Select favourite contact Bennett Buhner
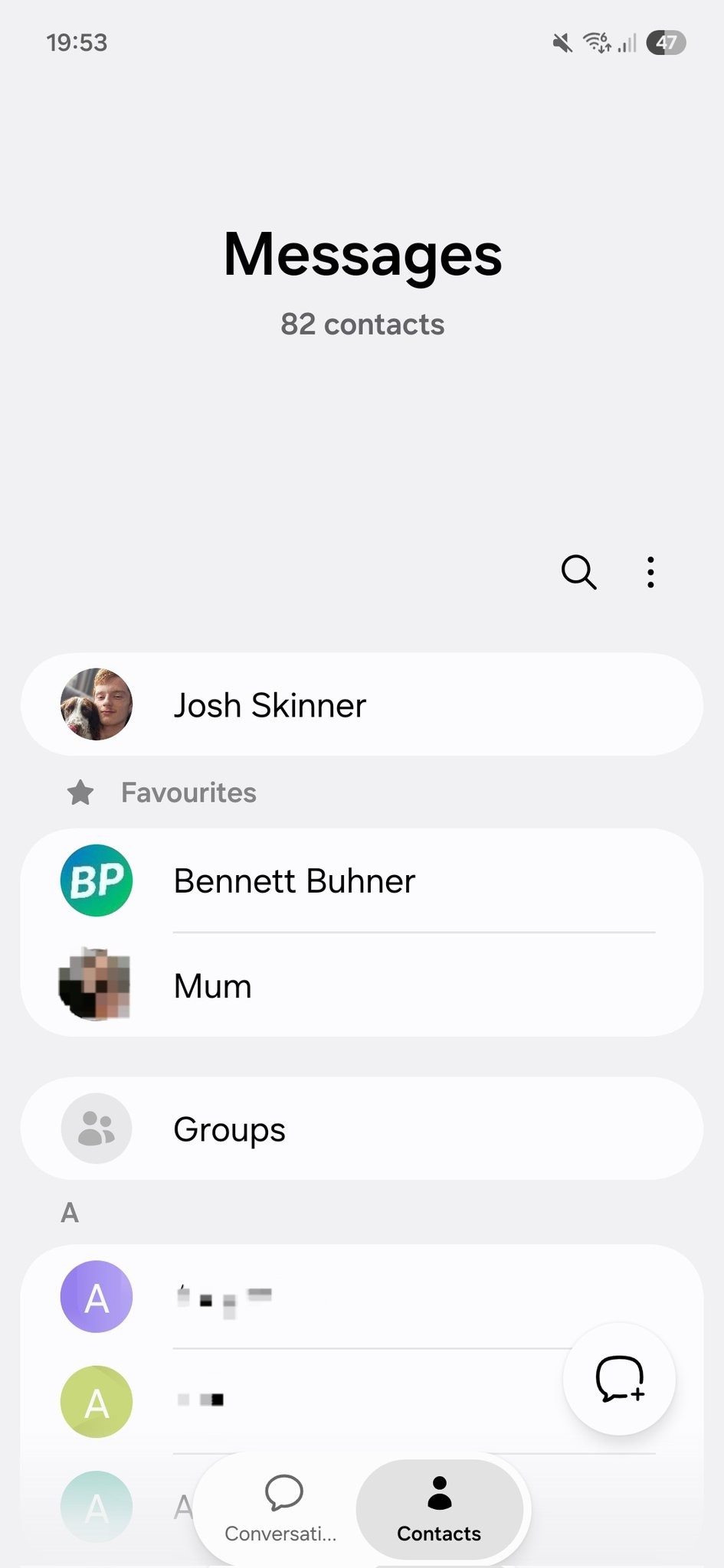This screenshot has height=1568, width=724. [362, 880]
